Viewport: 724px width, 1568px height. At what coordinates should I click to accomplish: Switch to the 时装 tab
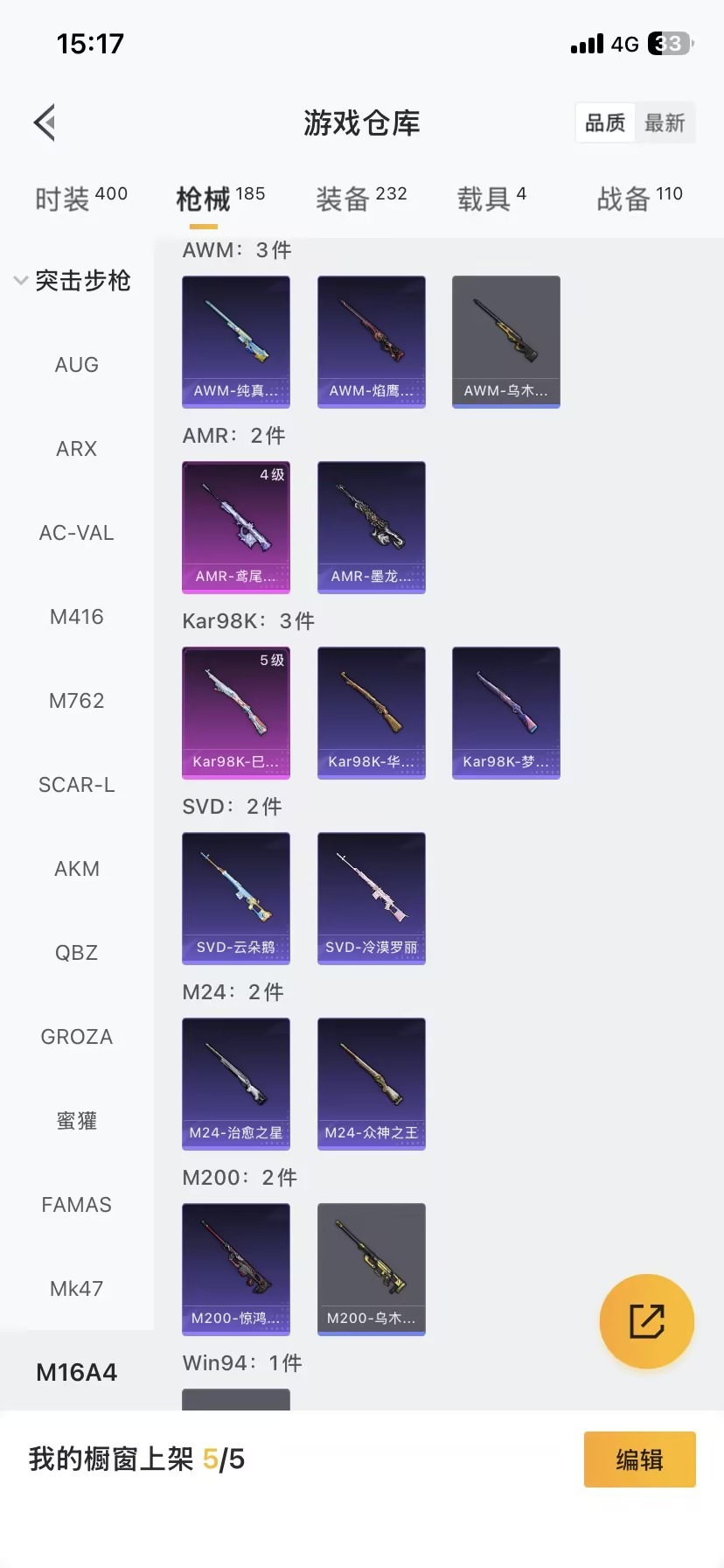click(80, 199)
